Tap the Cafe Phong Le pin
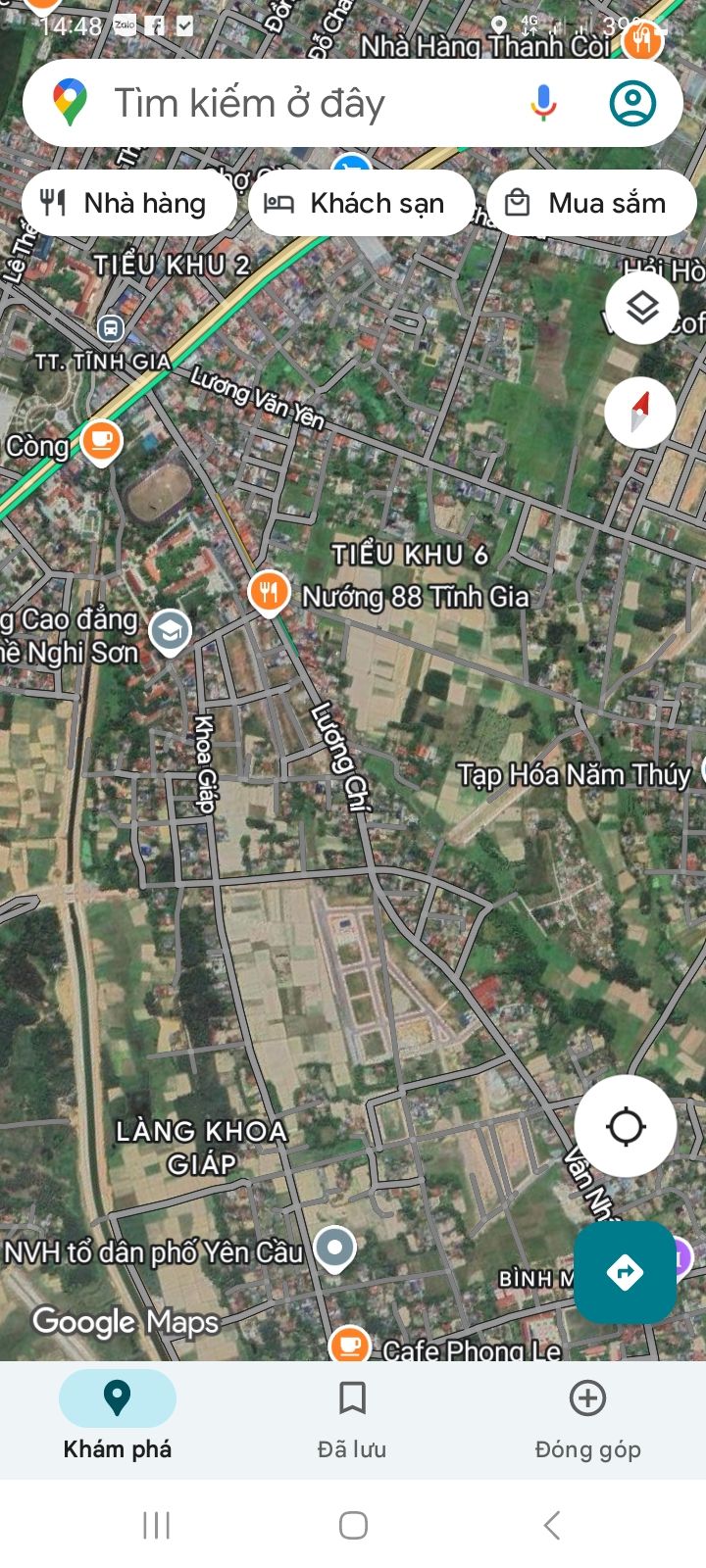Screen dimensions: 706x1568 coord(349,1343)
